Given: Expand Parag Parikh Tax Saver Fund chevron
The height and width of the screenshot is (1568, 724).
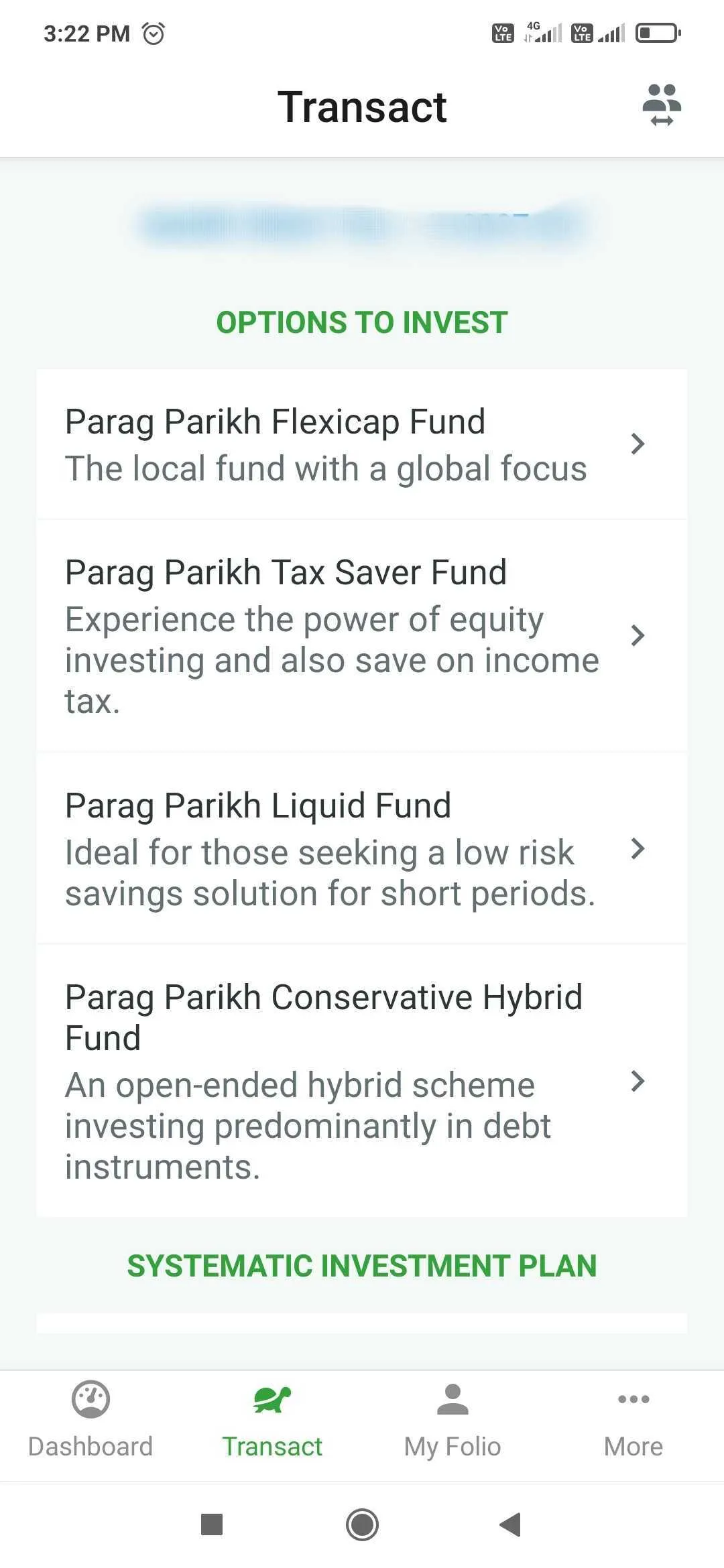Looking at the screenshot, I should (638, 637).
